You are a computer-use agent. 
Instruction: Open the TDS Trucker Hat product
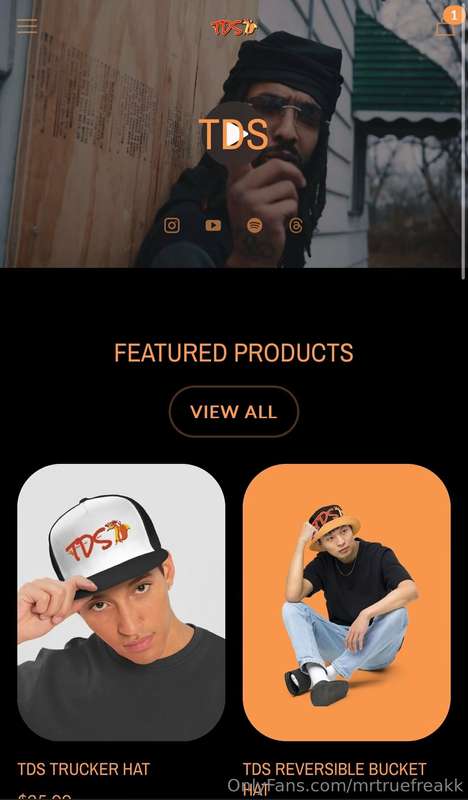(x=121, y=602)
